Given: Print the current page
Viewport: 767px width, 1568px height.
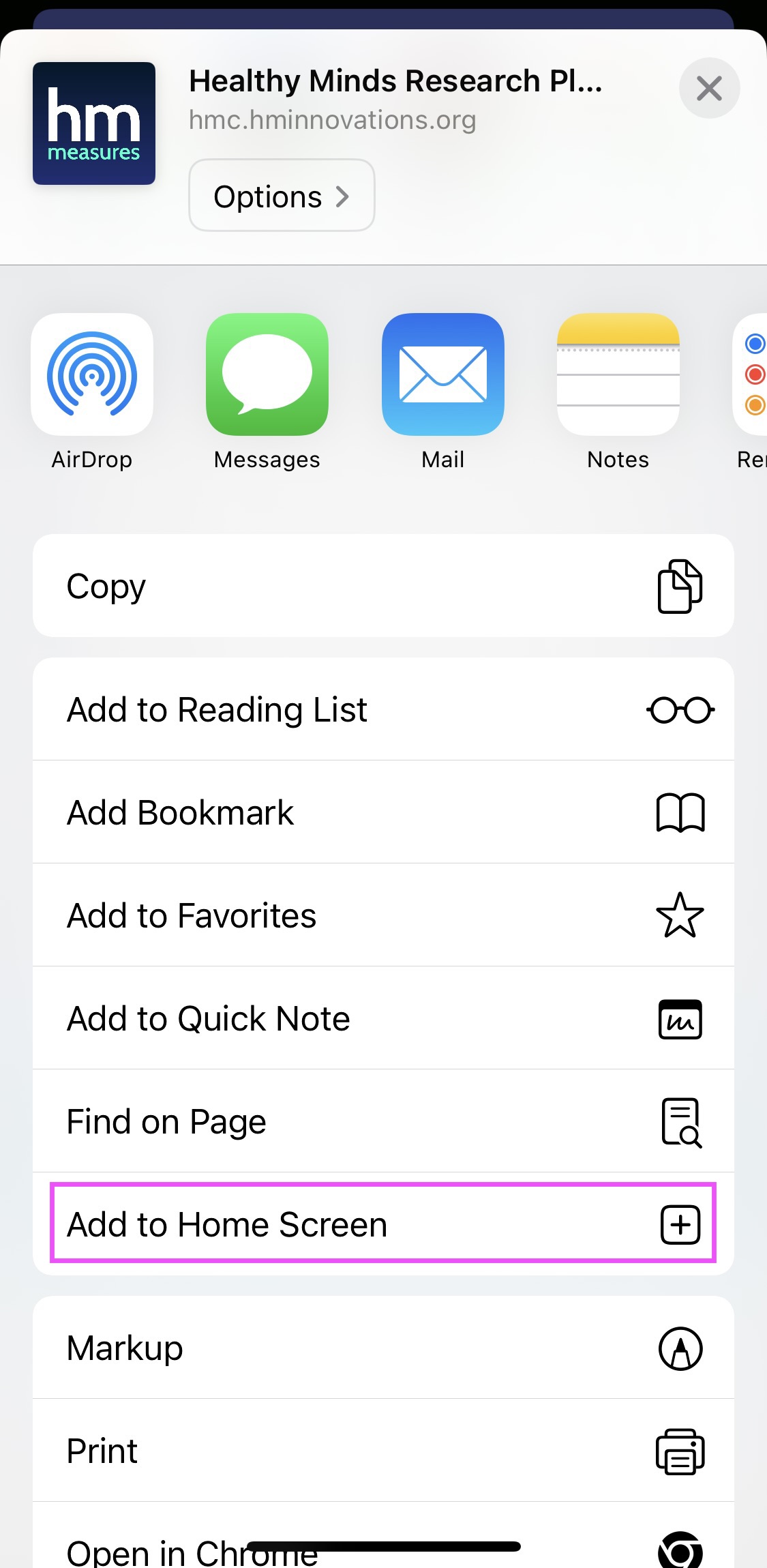Looking at the screenshot, I should click(383, 1451).
